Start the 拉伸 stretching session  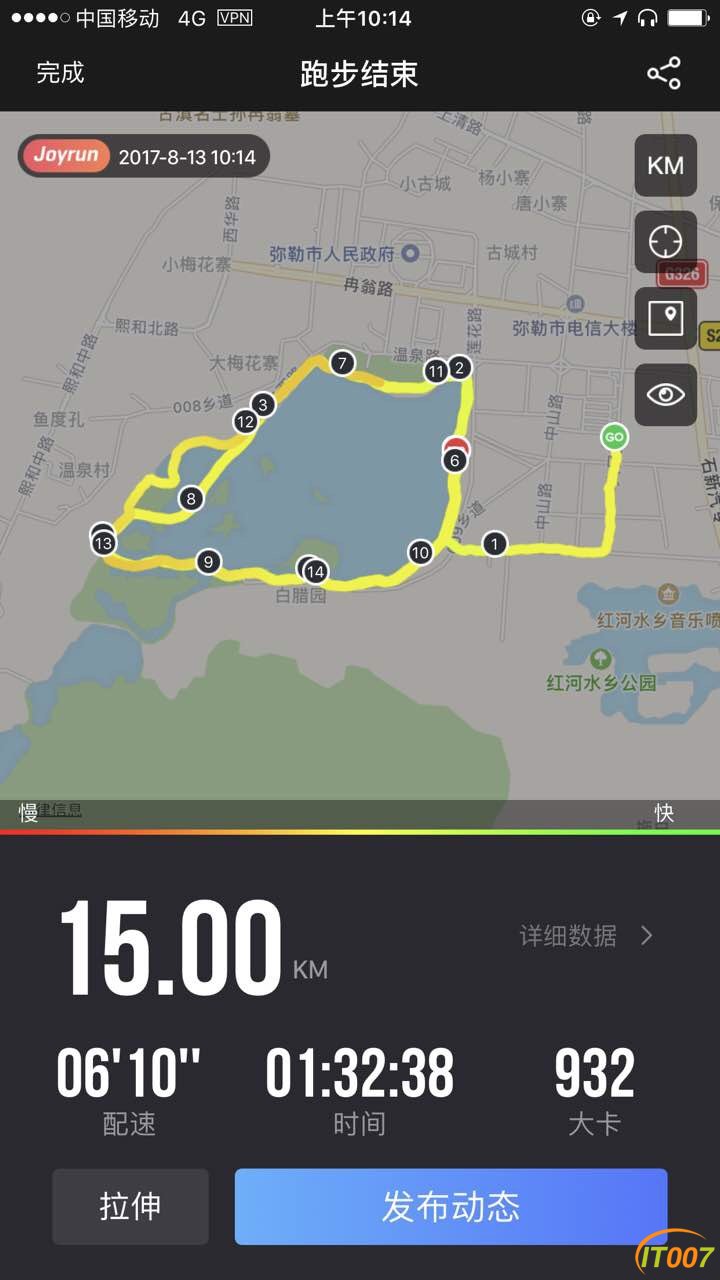pos(130,1206)
